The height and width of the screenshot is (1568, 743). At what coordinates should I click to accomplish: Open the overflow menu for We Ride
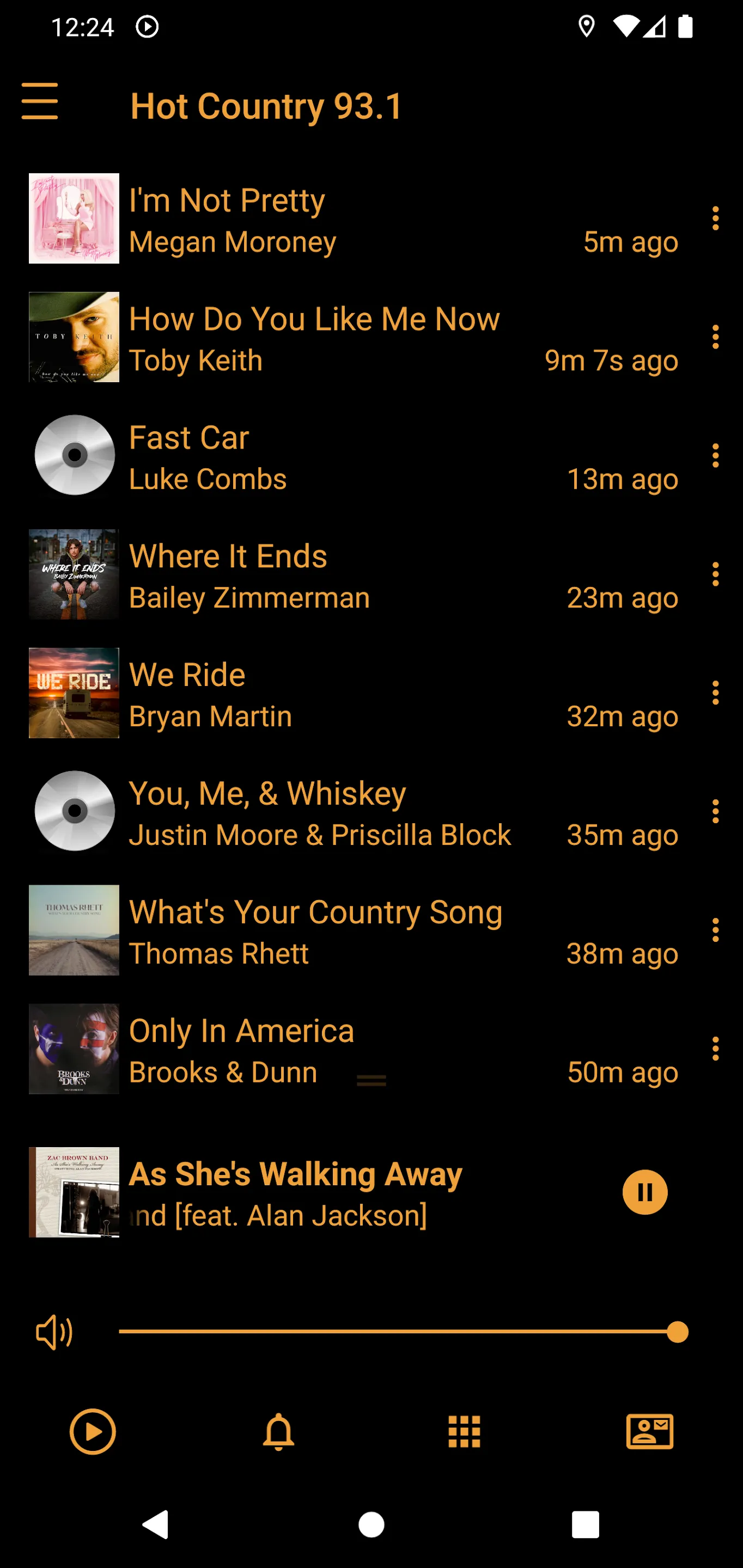715,693
